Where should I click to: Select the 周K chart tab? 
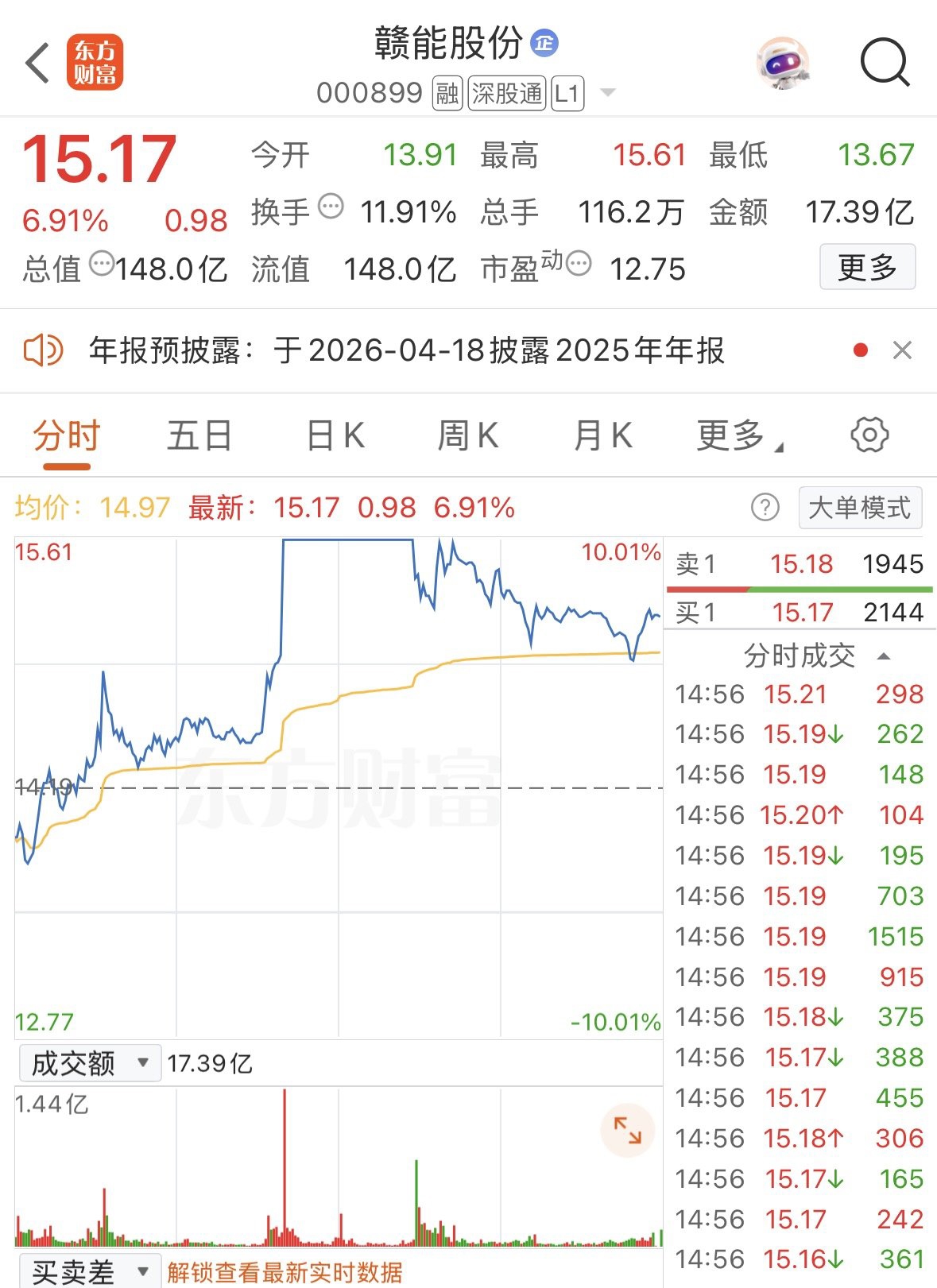pos(467,436)
